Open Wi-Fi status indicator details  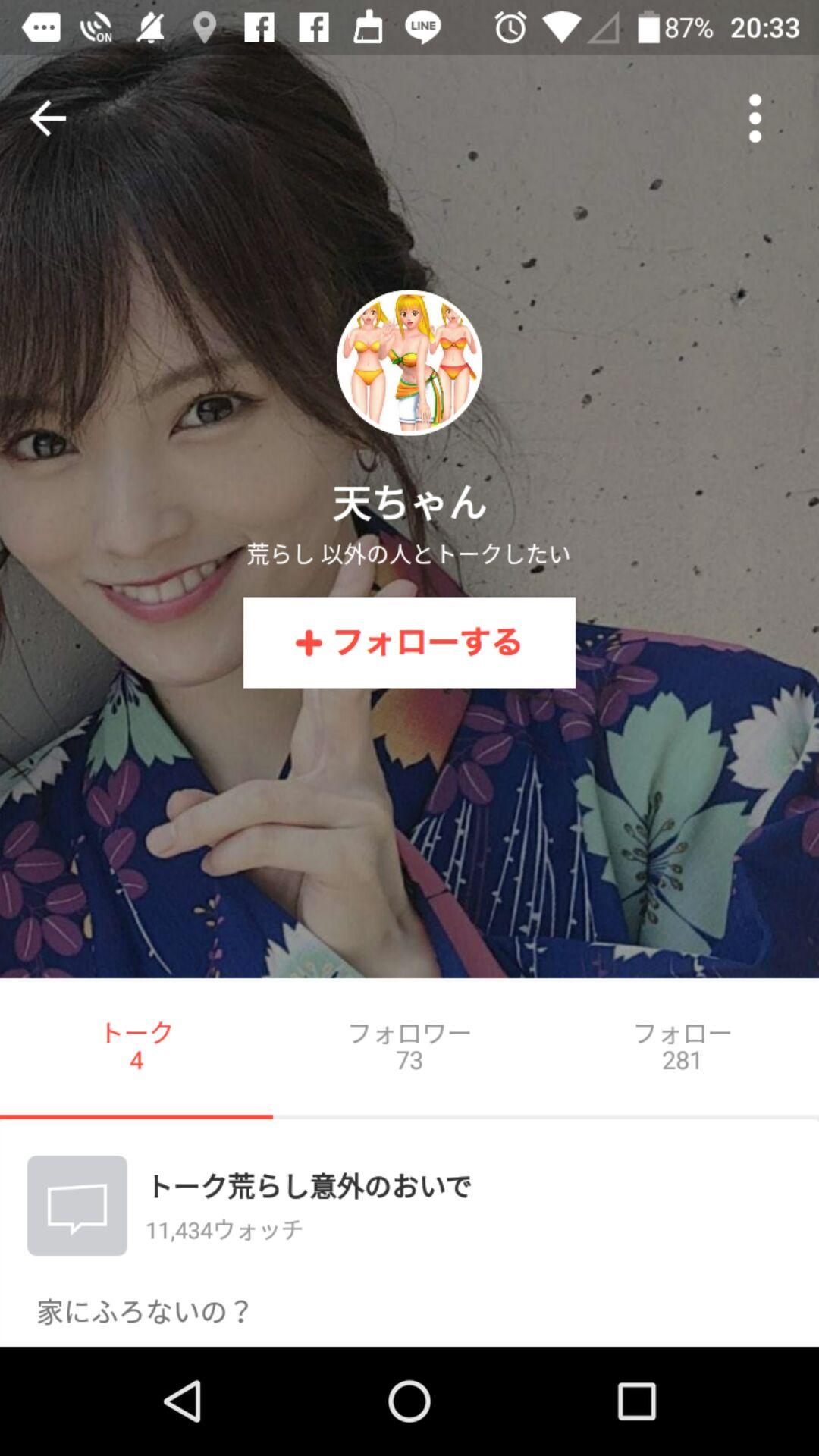563,25
